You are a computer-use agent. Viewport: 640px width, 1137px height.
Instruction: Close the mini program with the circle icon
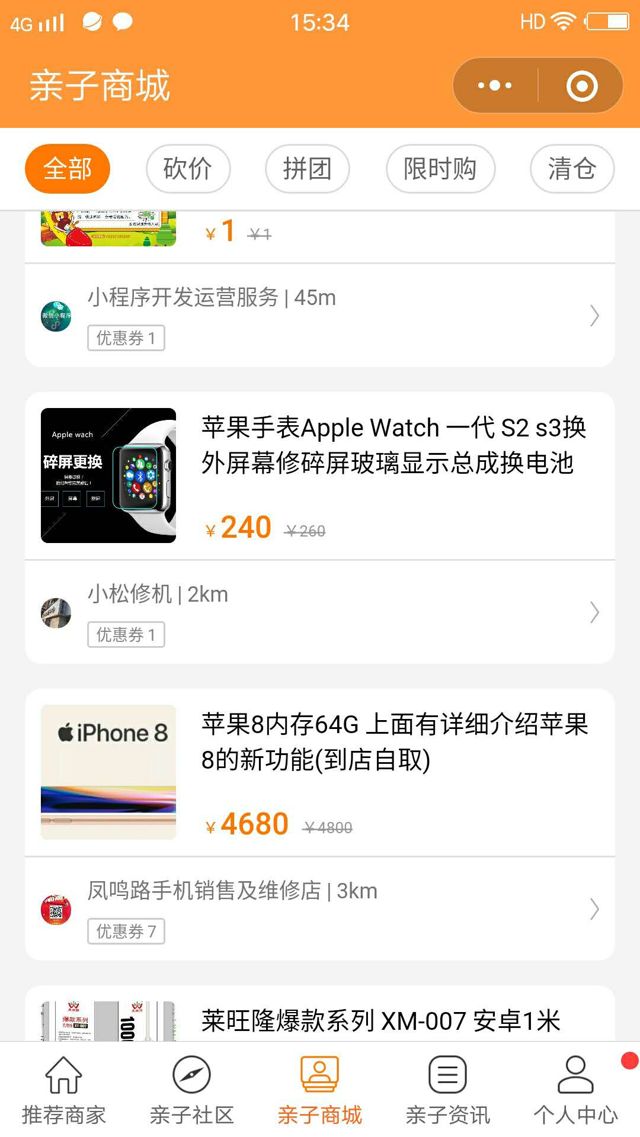pyautogui.click(x=582, y=86)
